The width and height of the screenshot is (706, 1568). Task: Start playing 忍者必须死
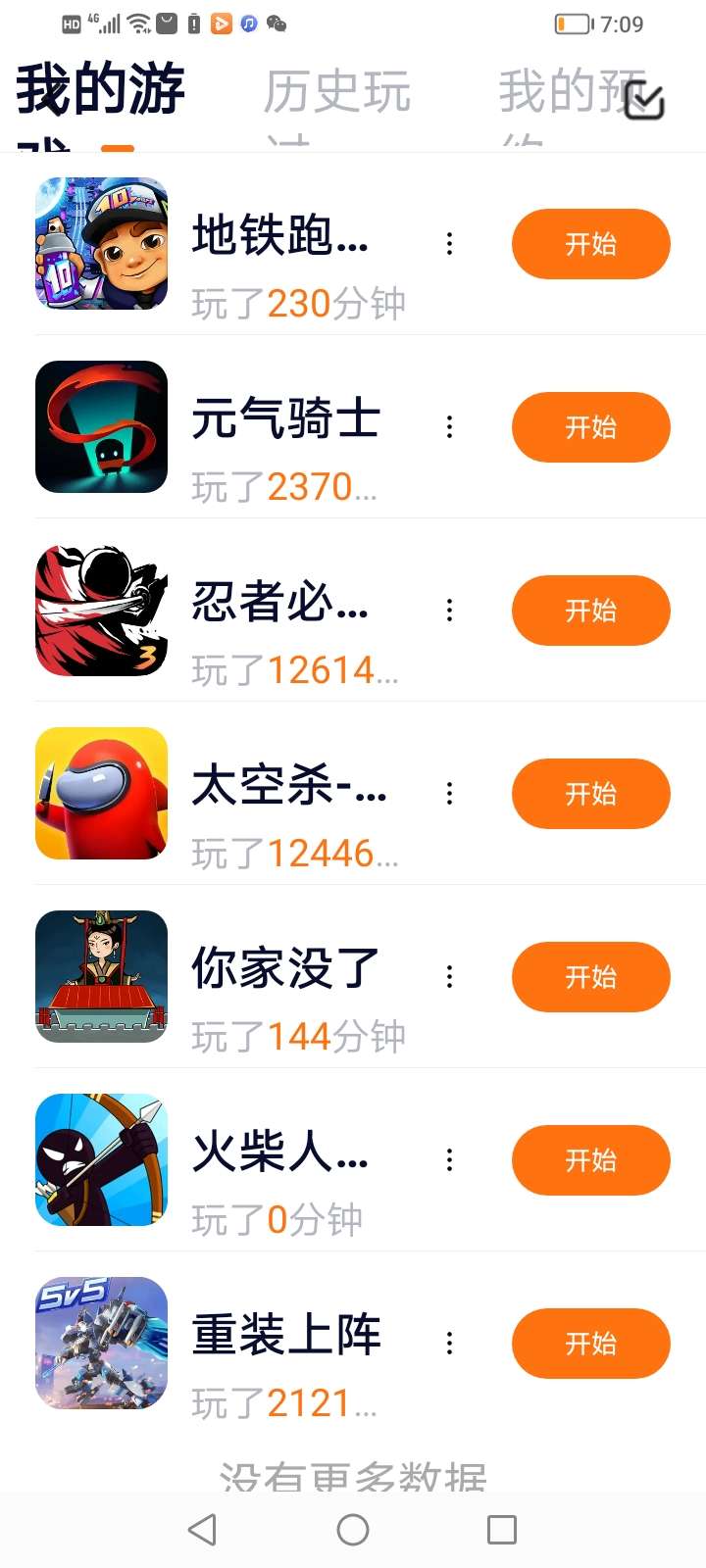590,611
